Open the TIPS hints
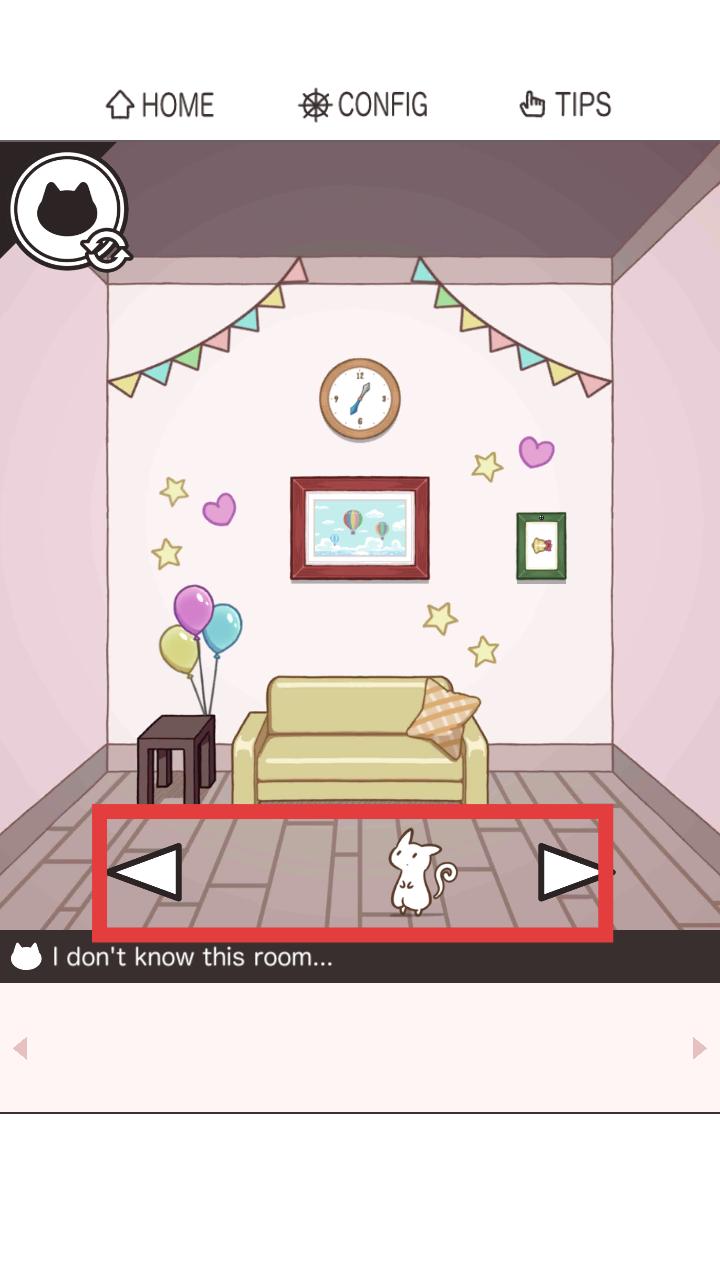720x1280 pixels. [x=565, y=105]
